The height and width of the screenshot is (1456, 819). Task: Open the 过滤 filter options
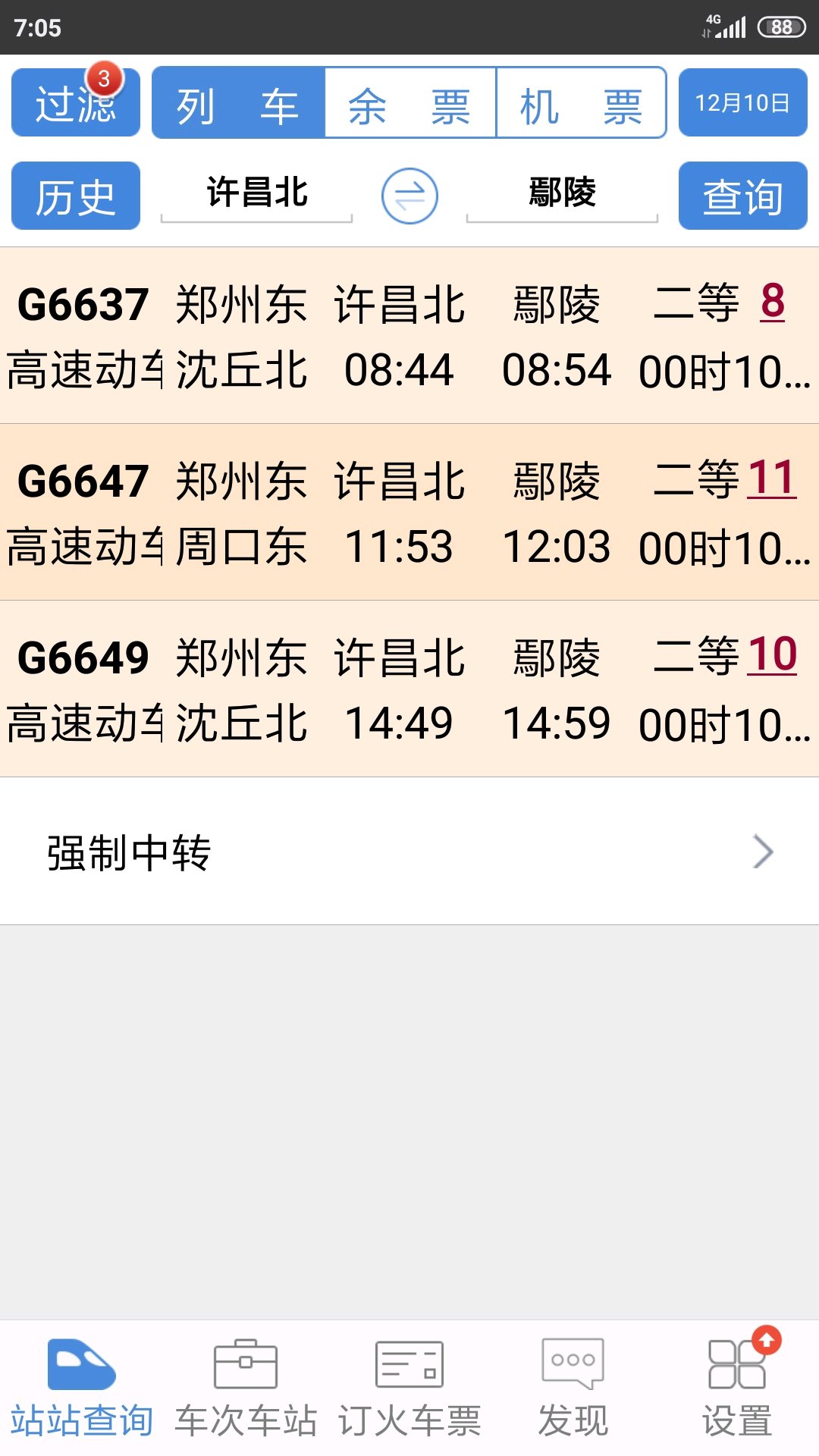pos(75,103)
